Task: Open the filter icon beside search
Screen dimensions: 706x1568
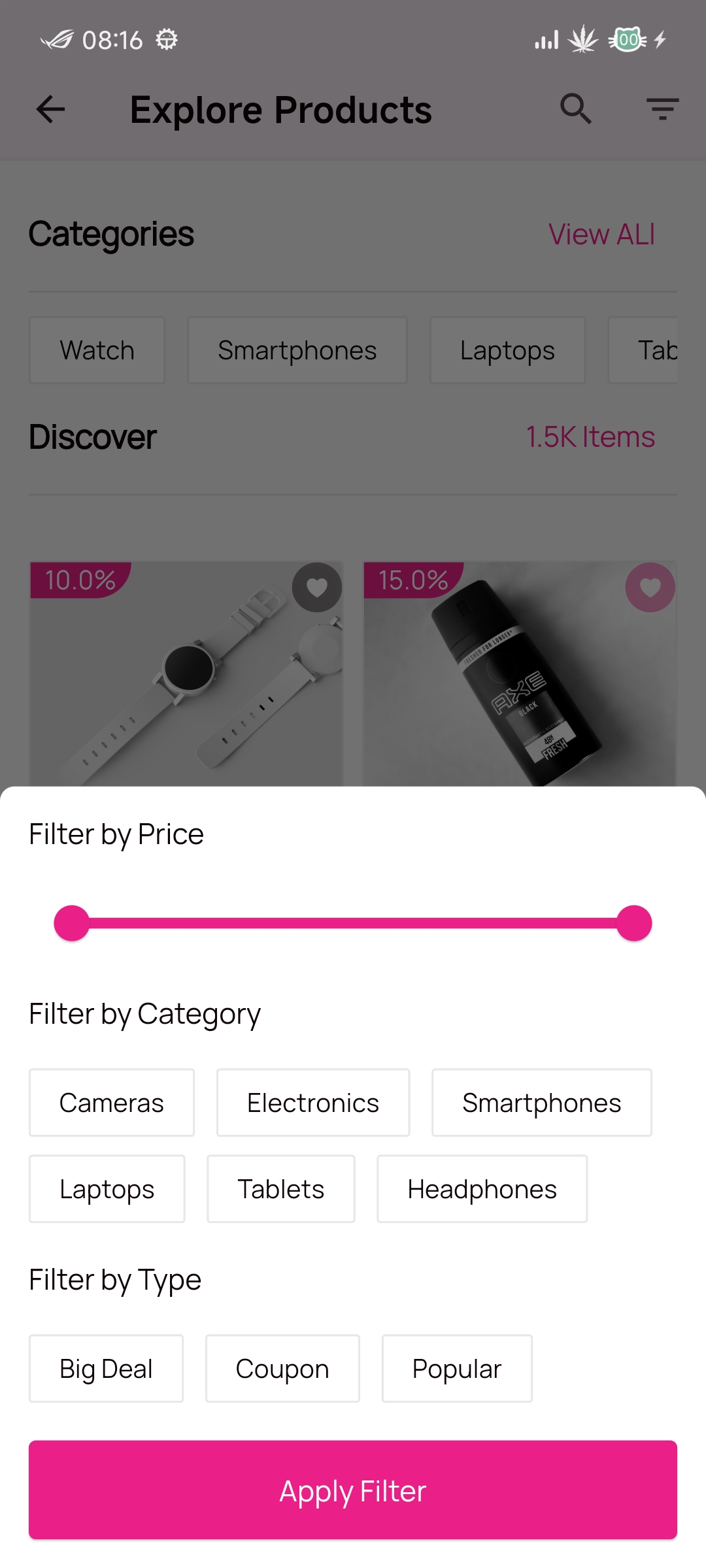Action: tap(662, 108)
